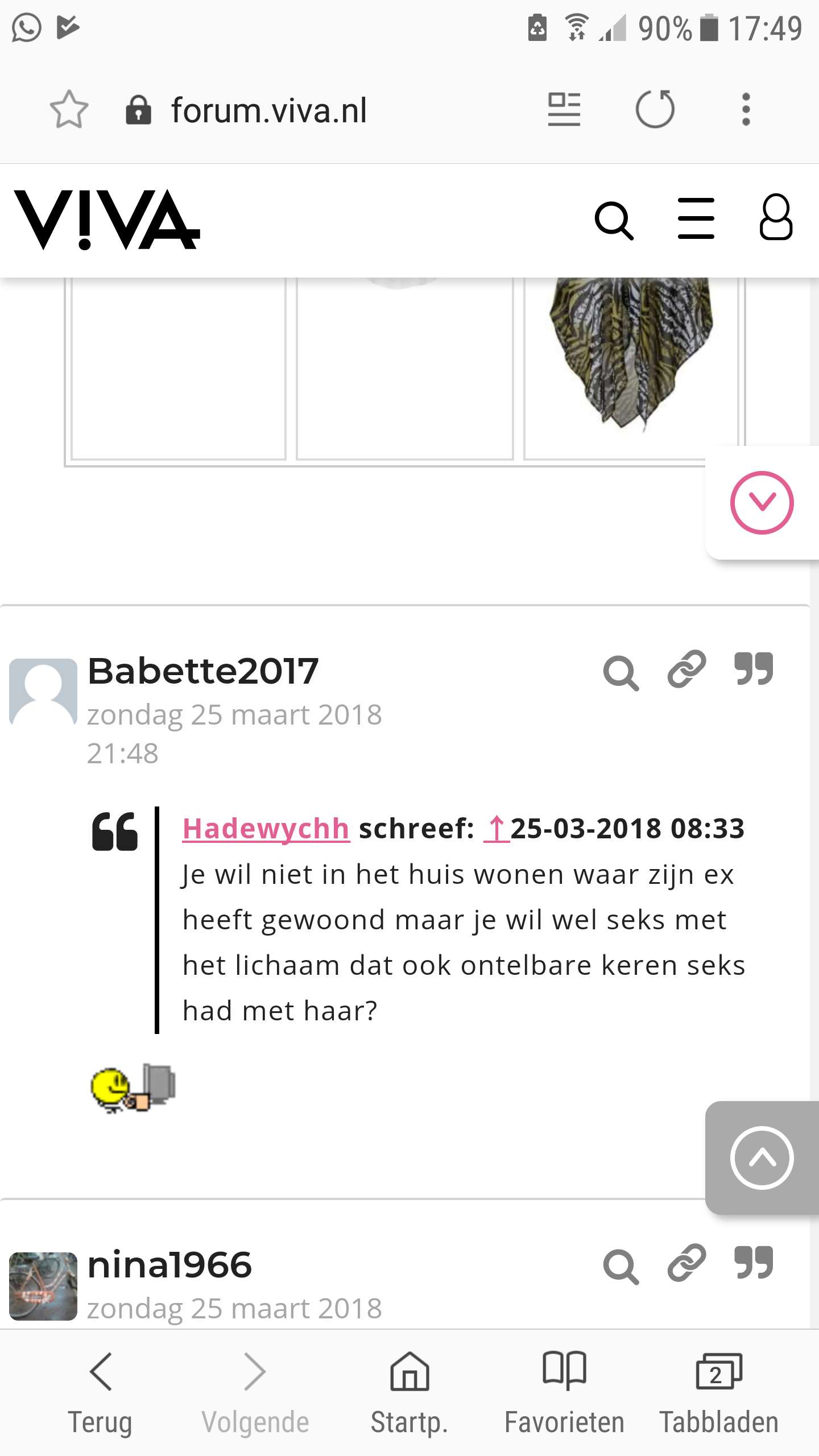Open Hadewychh's profile link
This screenshot has width=819, height=1456.
pos(266,829)
